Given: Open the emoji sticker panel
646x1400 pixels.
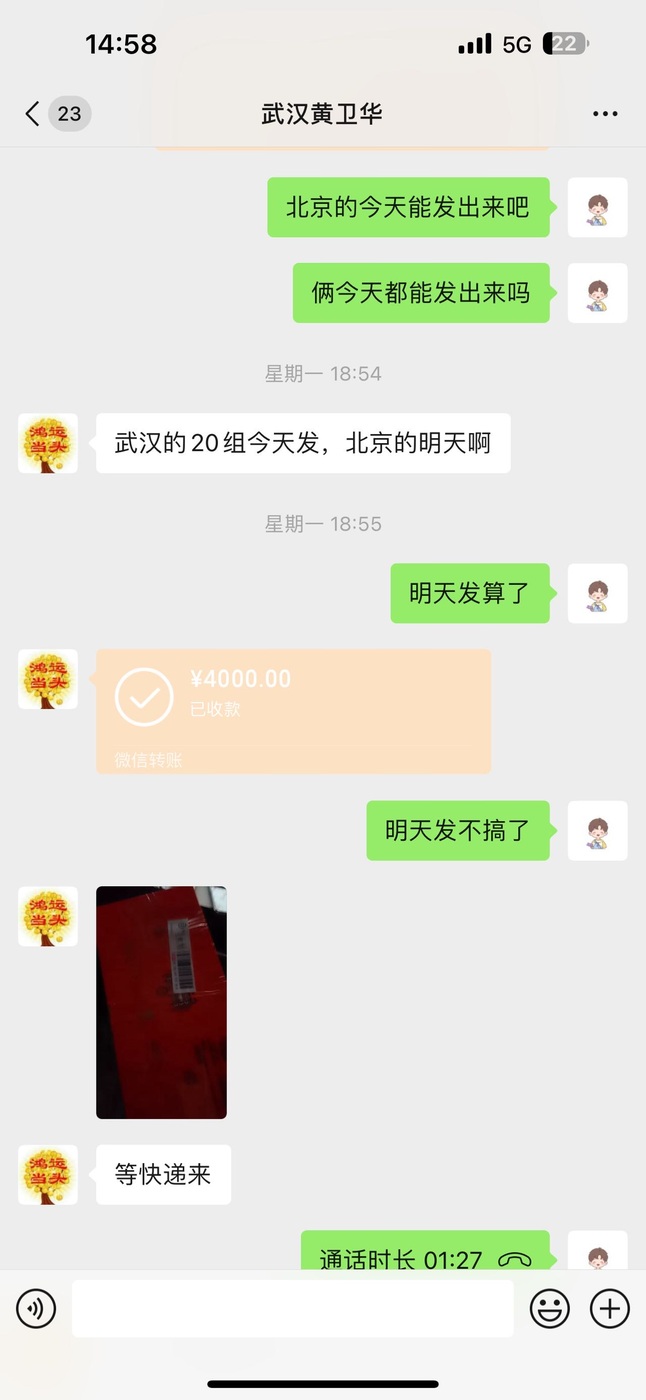Looking at the screenshot, I should coord(549,1308).
